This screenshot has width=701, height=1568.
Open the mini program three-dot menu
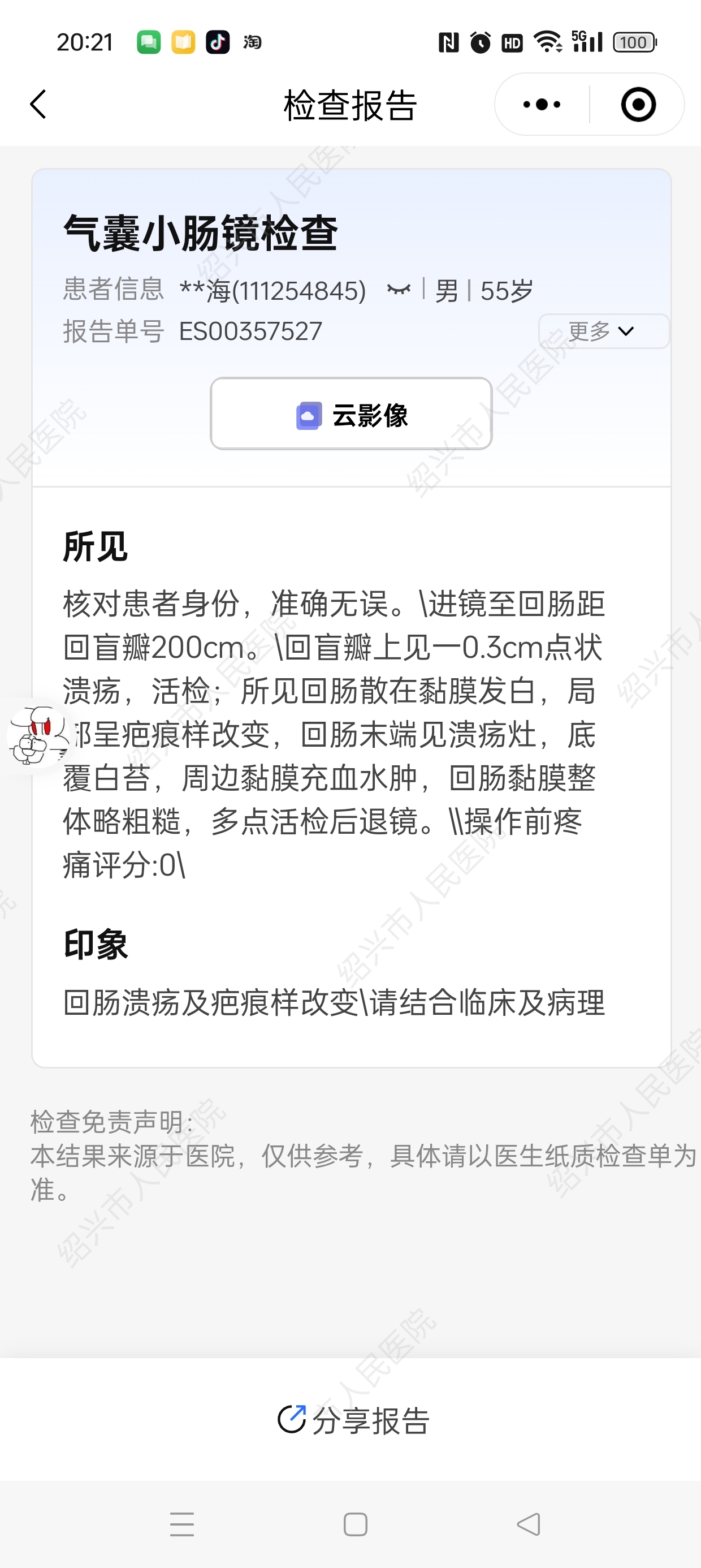[542, 104]
